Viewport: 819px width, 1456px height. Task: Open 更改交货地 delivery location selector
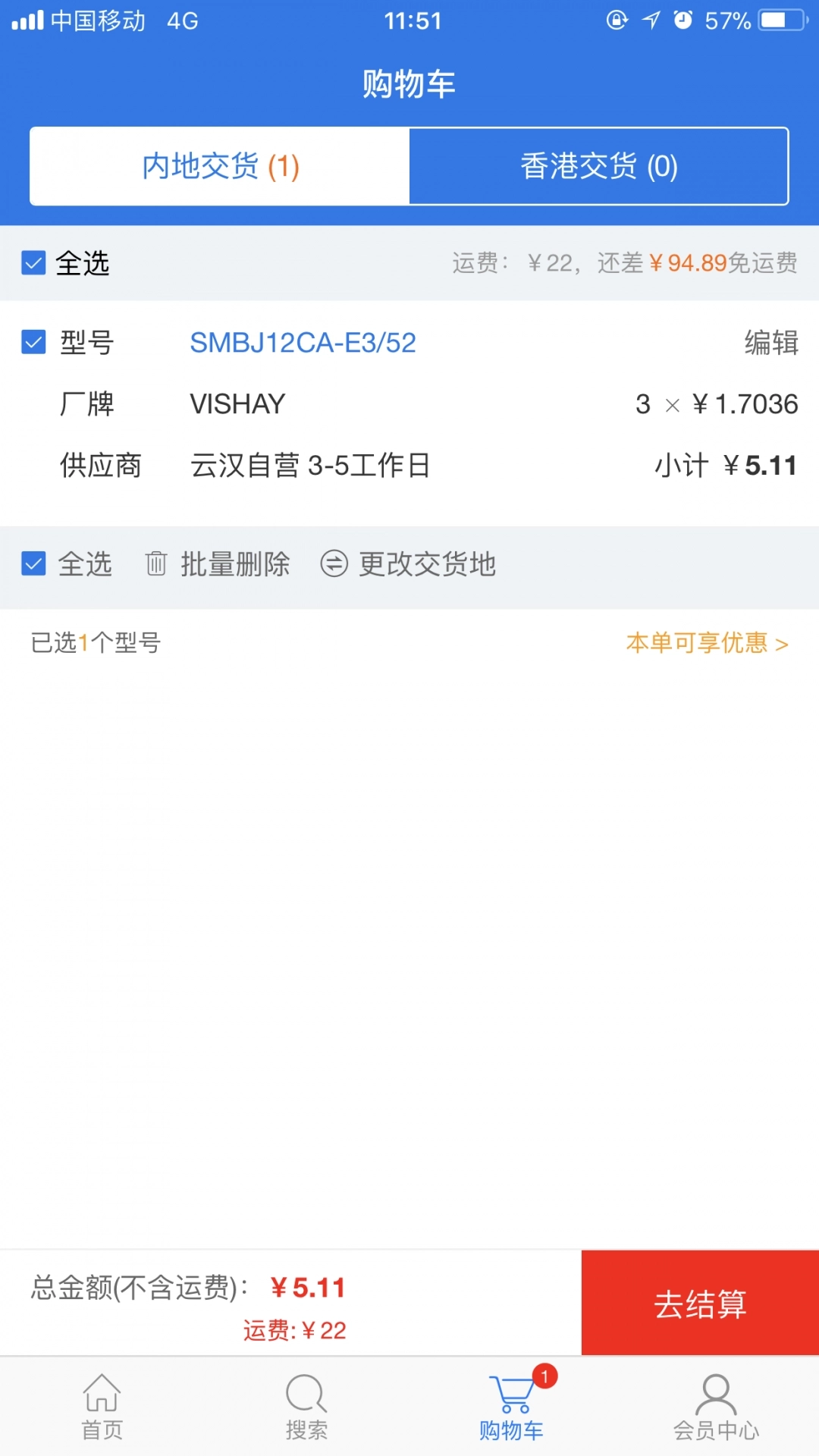tap(427, 564)
